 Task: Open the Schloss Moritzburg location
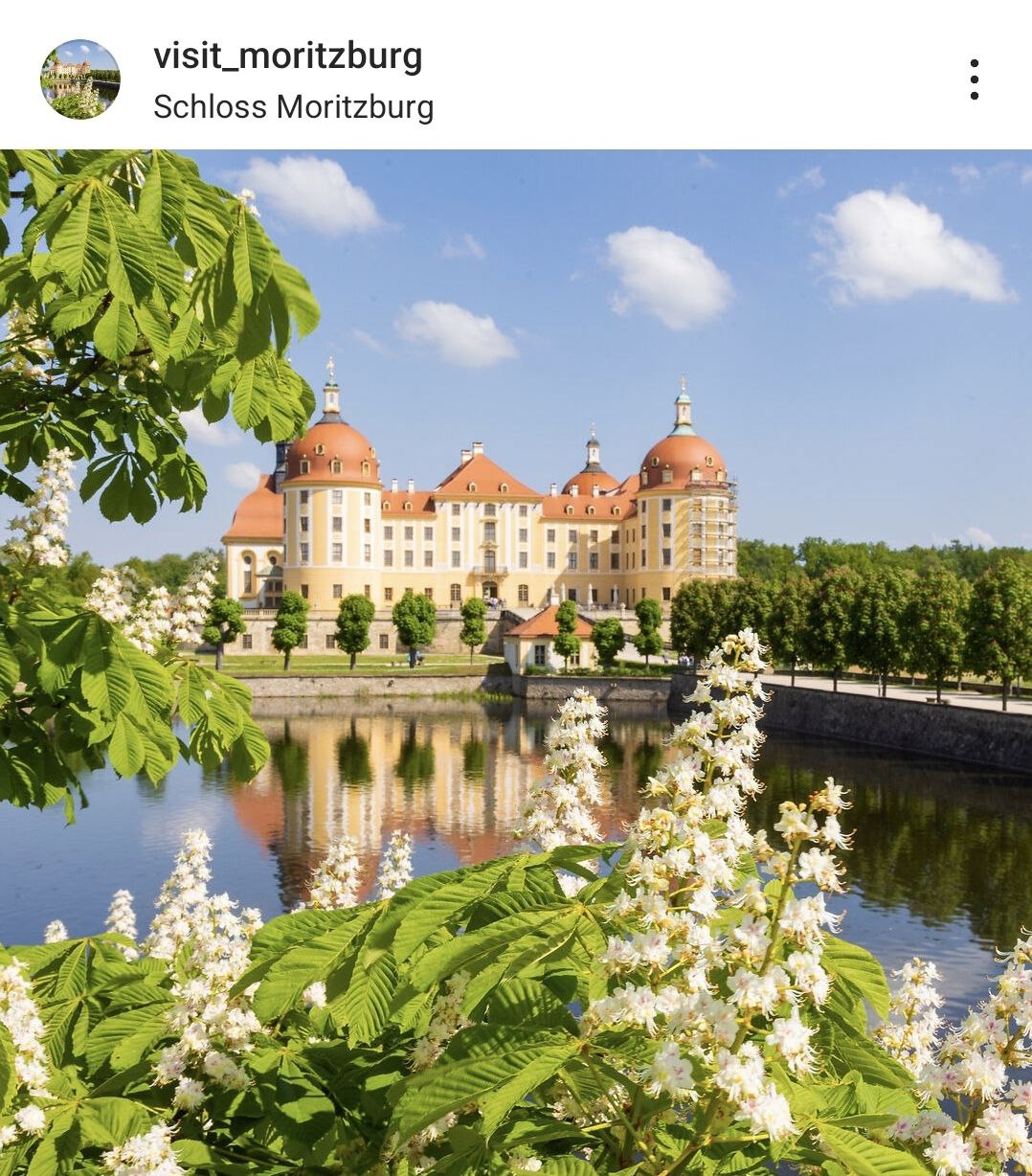293,106
